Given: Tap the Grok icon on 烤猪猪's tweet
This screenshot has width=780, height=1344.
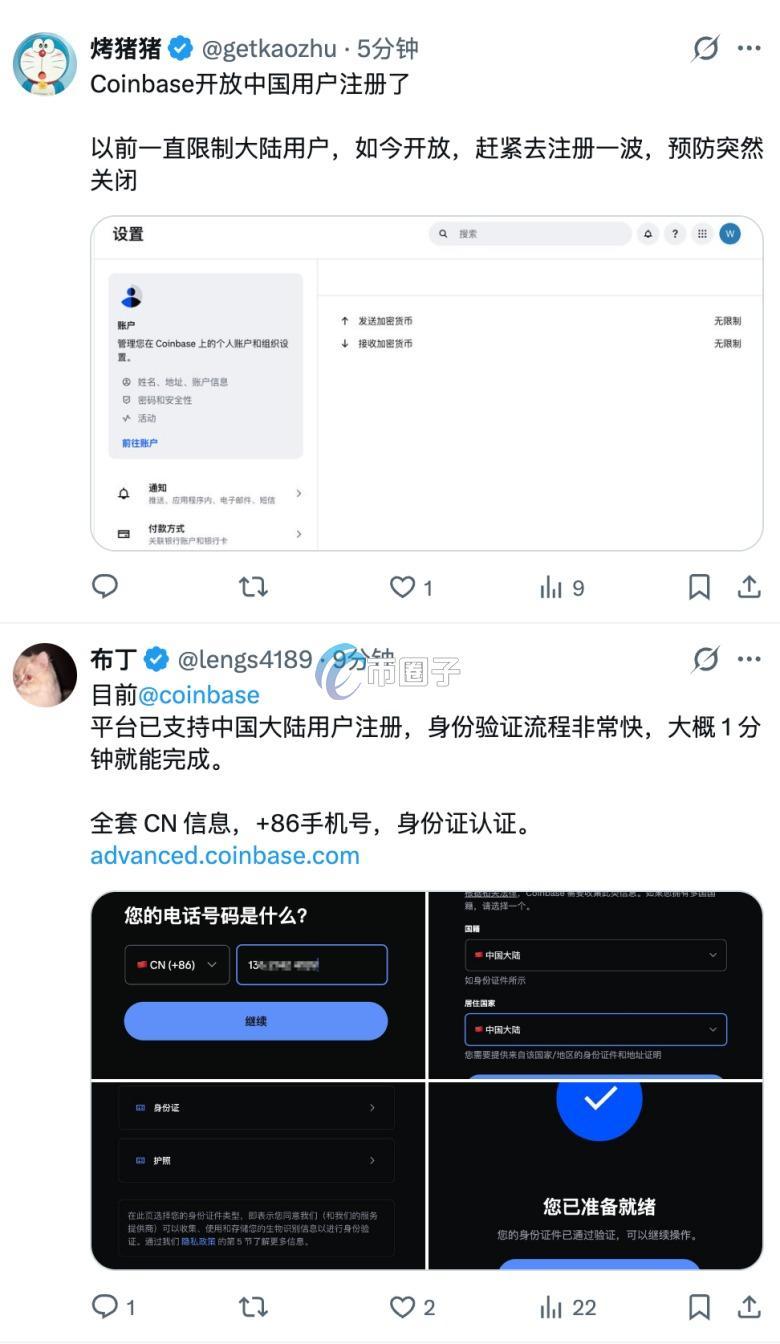Looking at the screenshot, I should (706, 48).
